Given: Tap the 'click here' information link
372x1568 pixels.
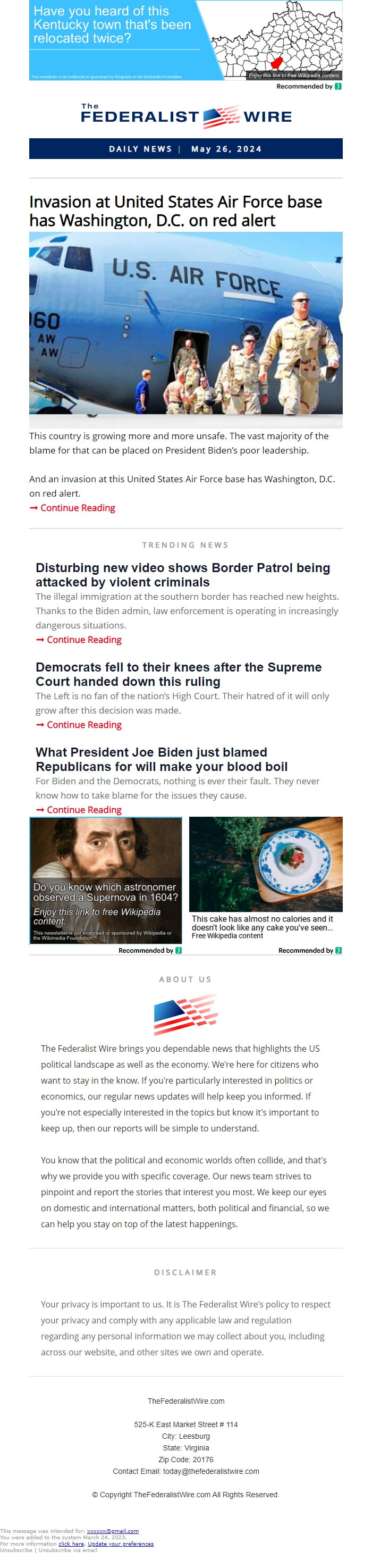Looking at the screenshot, I should [71, 1544].
